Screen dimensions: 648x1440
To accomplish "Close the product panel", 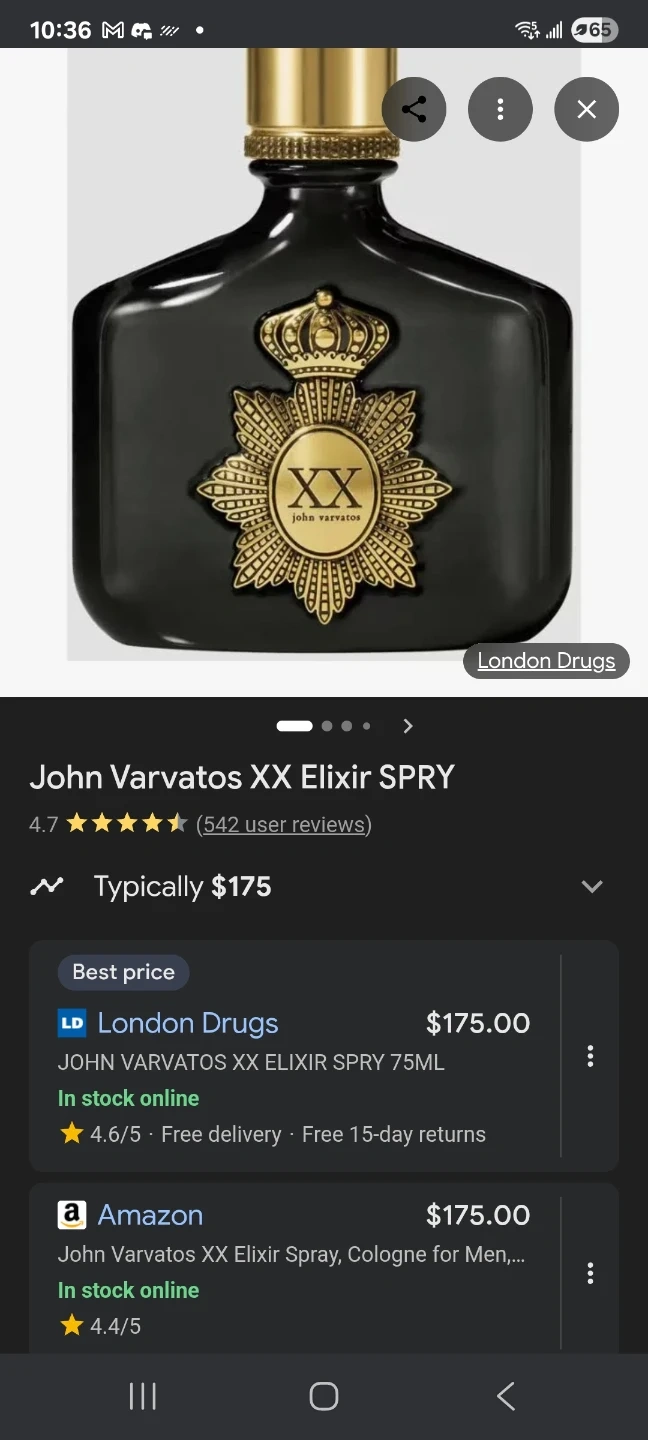I will click(587, 109).
